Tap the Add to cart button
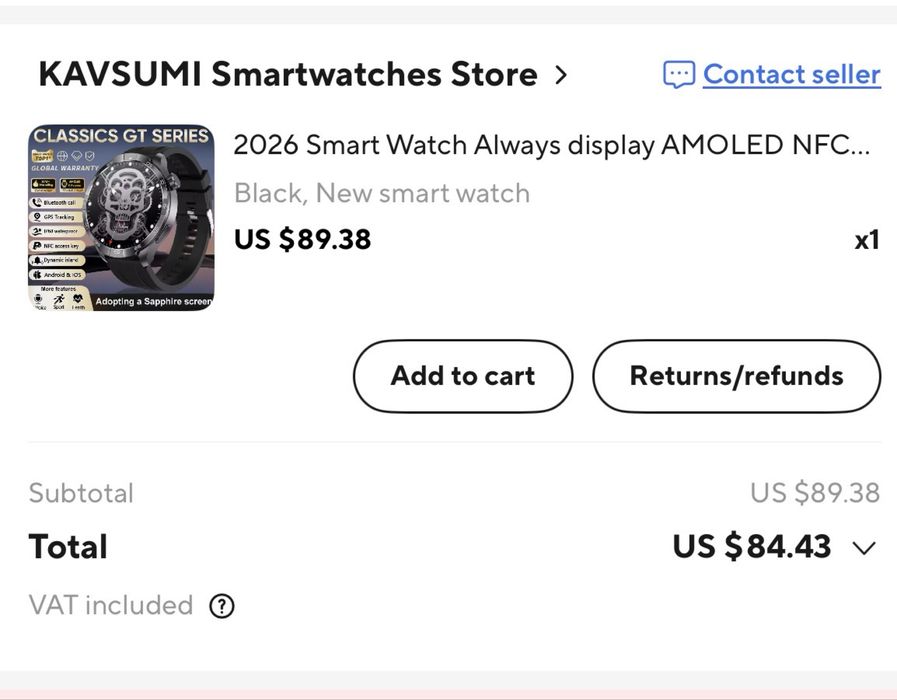Screen dimensions: 897x700 click(x=462, y=376)
